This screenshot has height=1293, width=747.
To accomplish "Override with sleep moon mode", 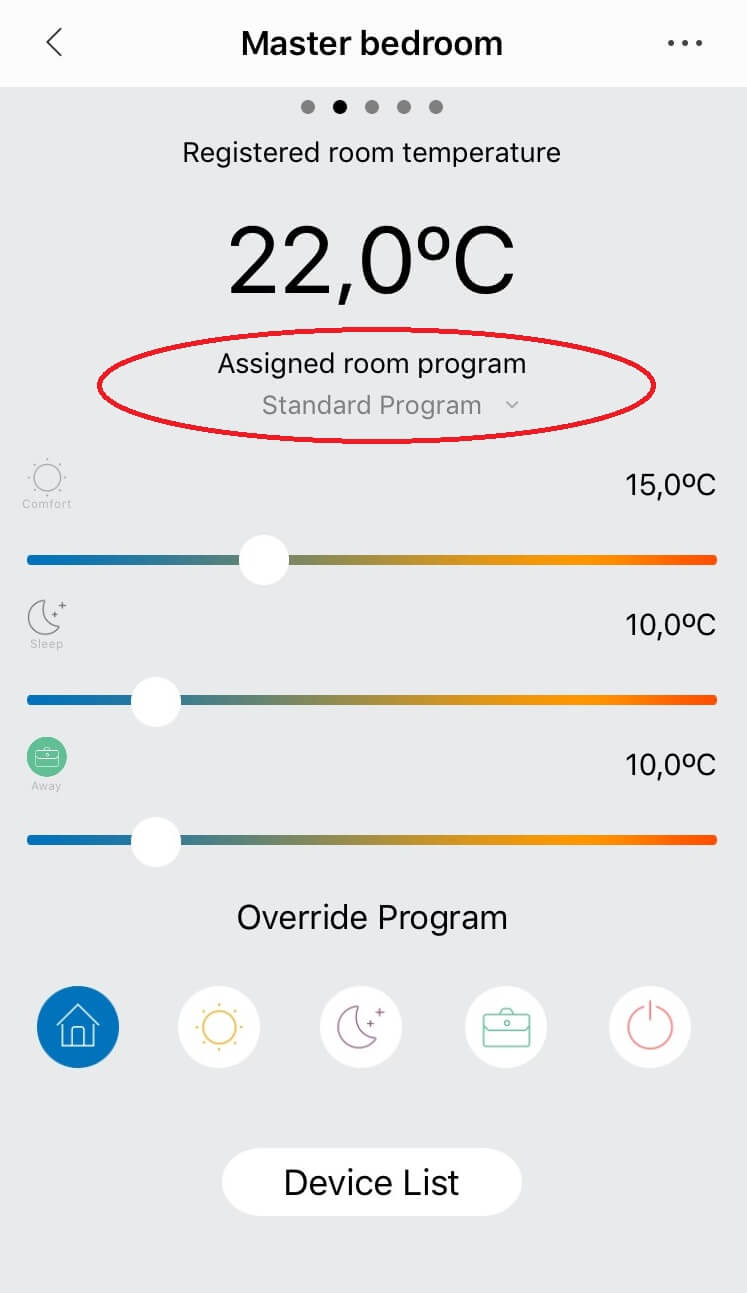I will tap(361, 1027).
